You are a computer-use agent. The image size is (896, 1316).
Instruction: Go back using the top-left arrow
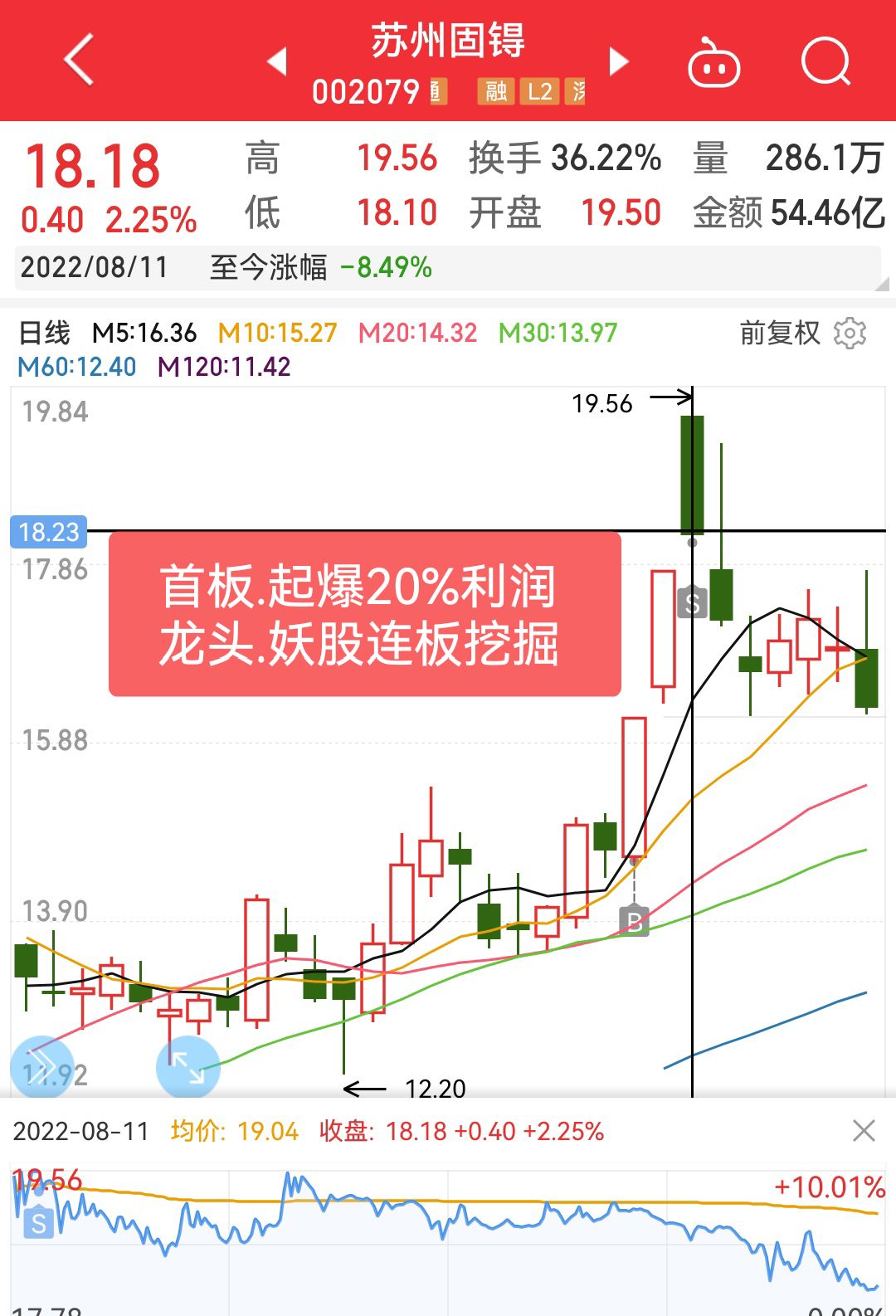[x=79, y=60]
